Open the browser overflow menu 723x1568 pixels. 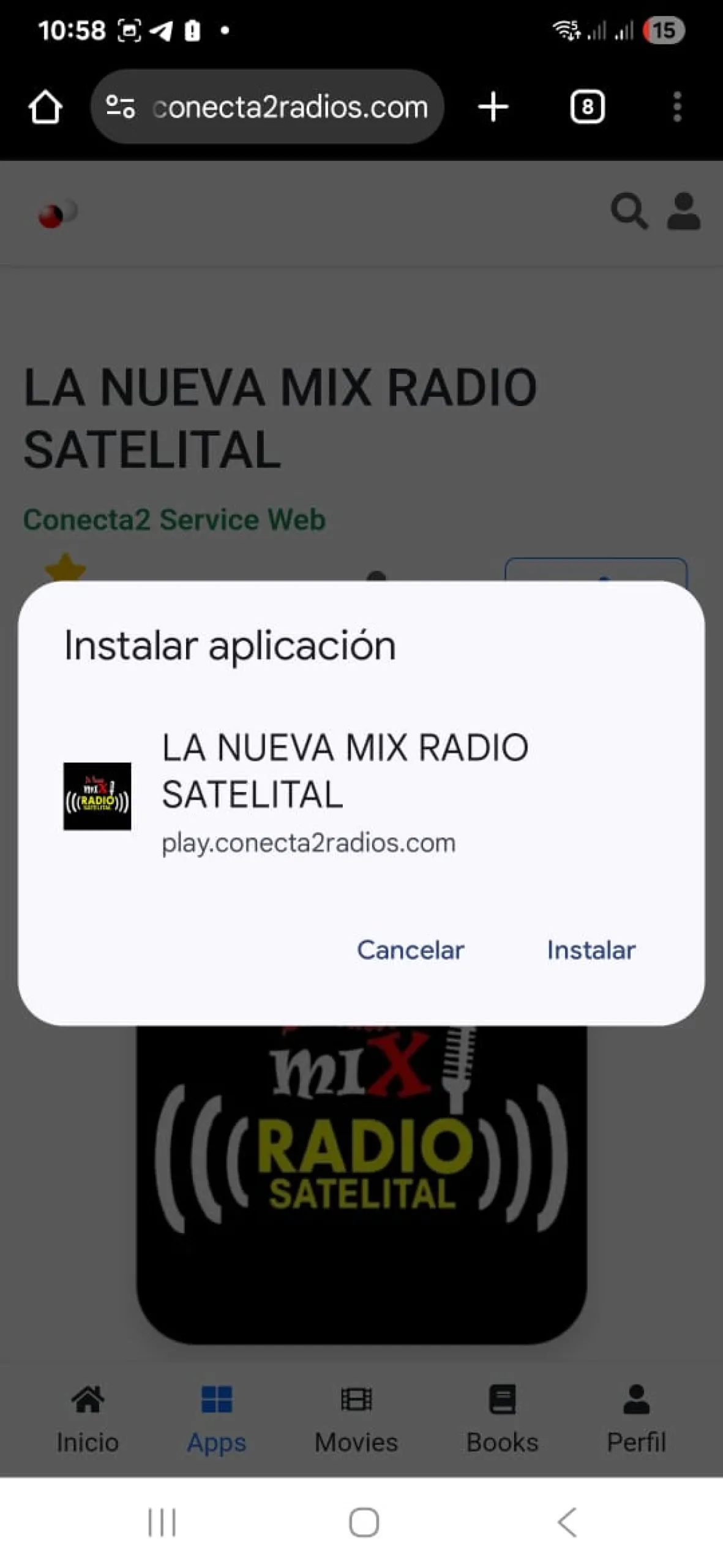(x=676, y=107)
